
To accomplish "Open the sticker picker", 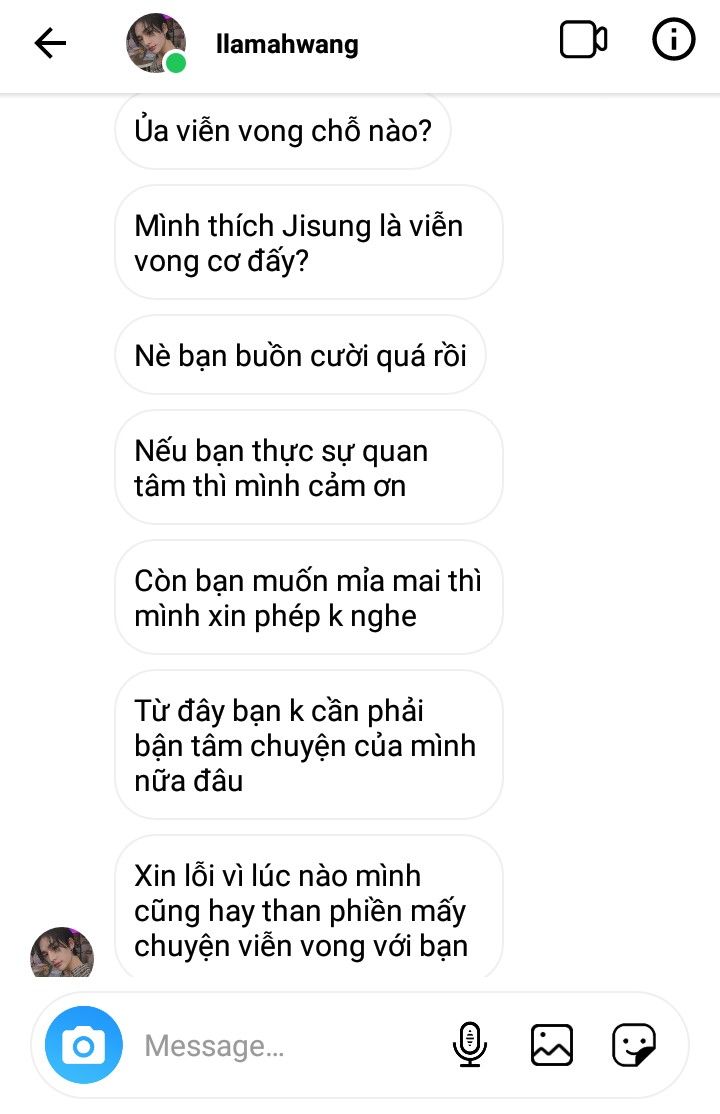I will pos(634,1046).
